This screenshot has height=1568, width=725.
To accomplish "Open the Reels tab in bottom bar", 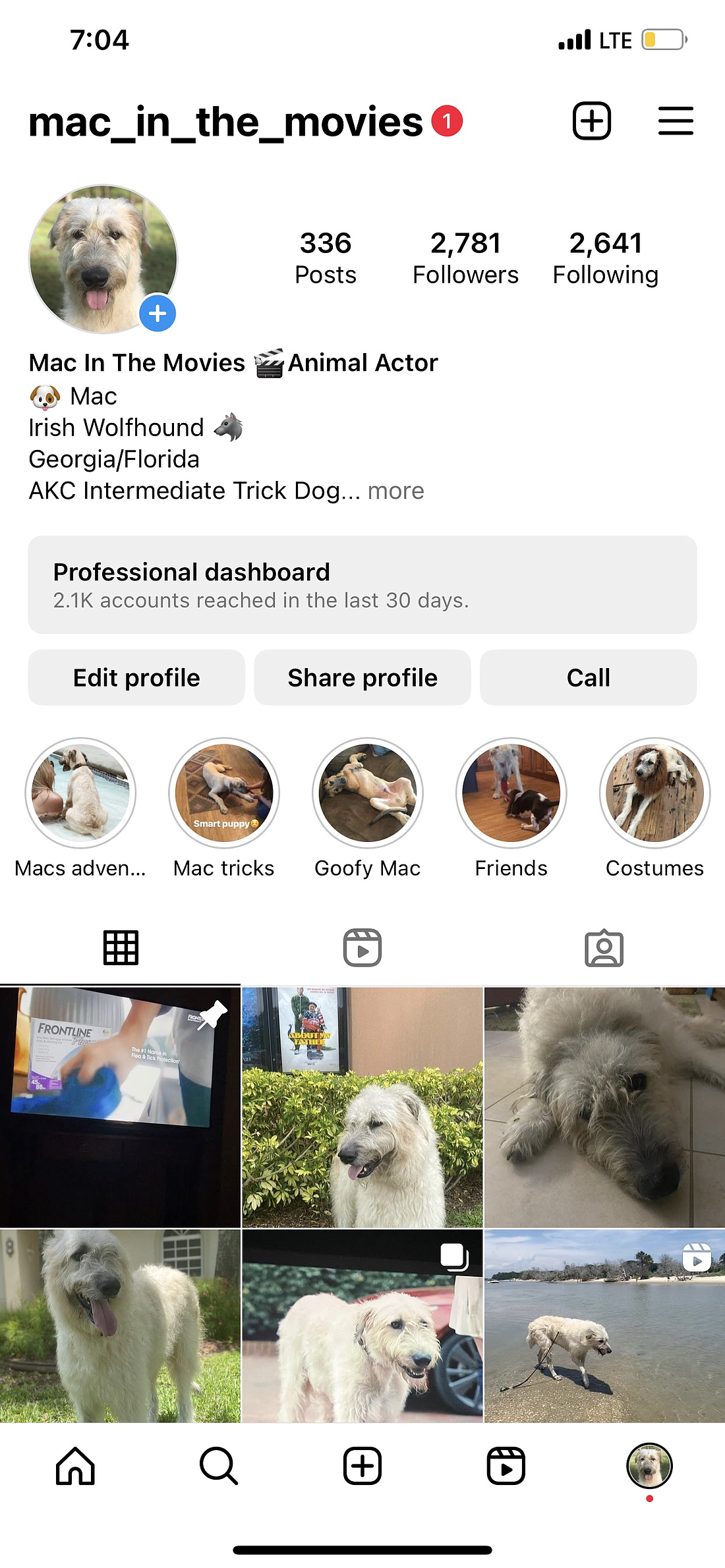I will 506,1466.
